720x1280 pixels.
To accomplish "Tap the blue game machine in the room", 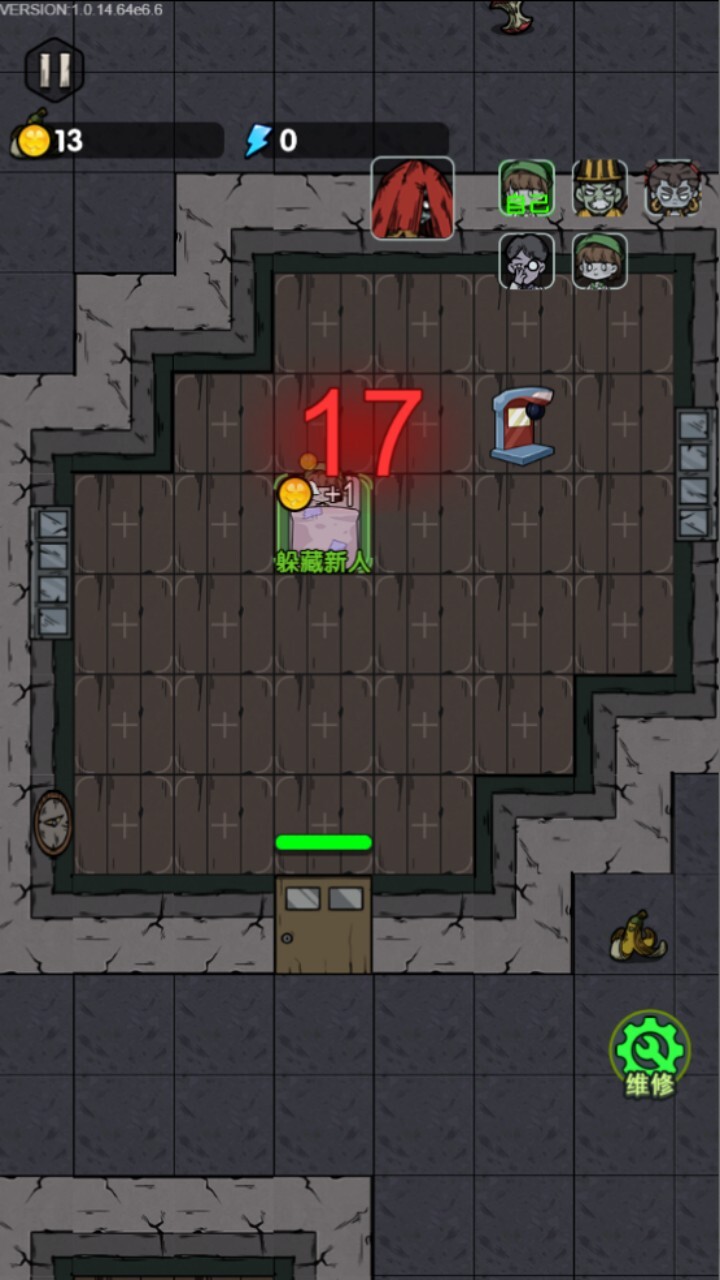I will [x=523, y=427].
